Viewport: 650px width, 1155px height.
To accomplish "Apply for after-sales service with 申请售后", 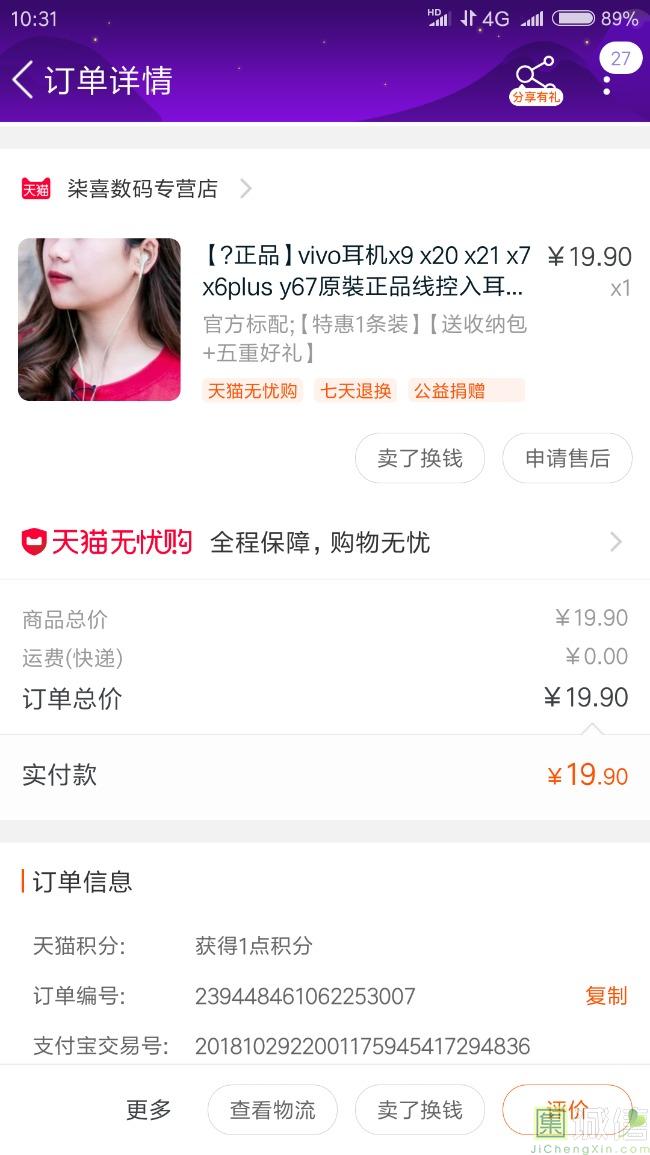I will click(x=567, y=458).
